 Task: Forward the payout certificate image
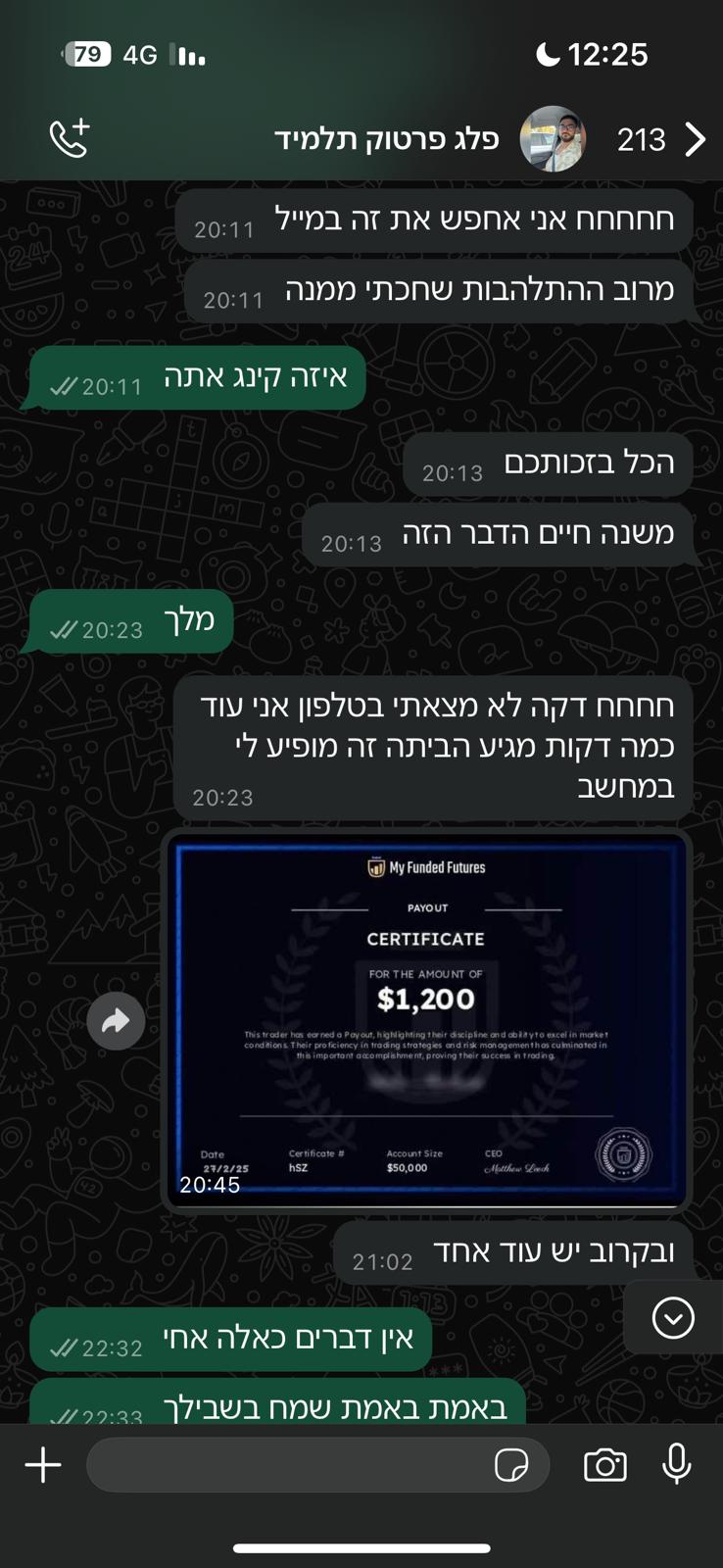pos(116,1021)
